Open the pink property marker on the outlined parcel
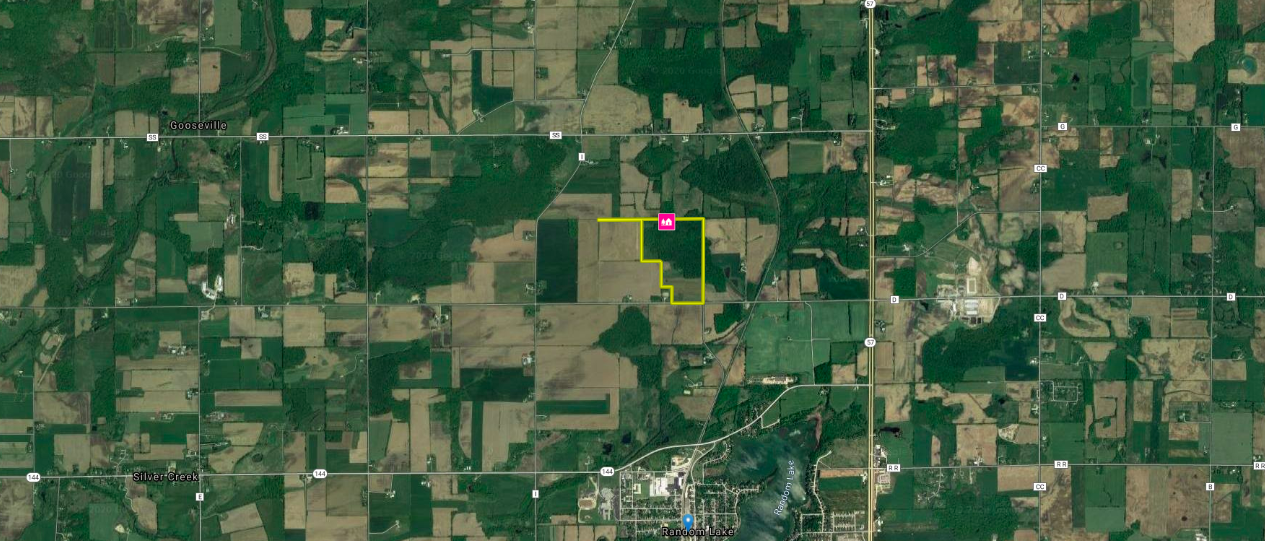Screen dimensions: 1265x541 pyautogui.click(x=666, y=221)
